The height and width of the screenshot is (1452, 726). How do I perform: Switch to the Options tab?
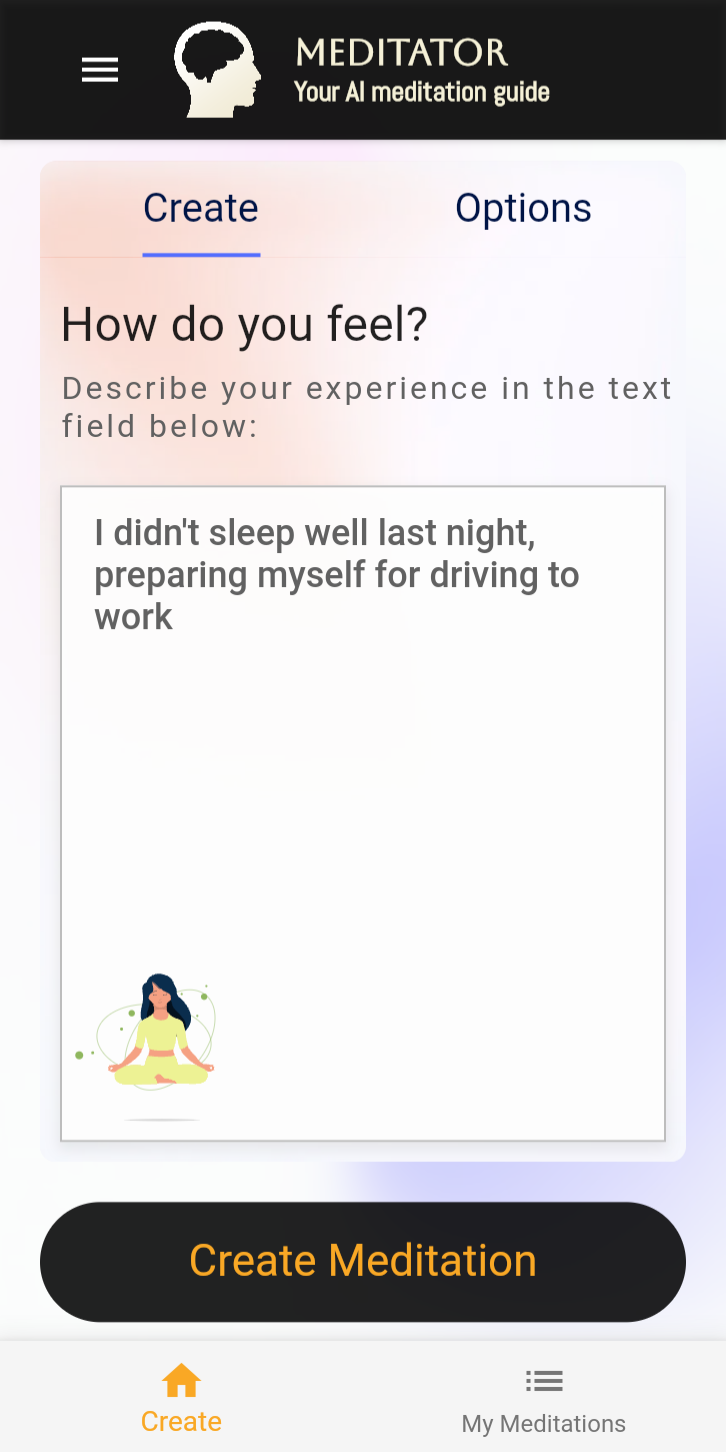click(523, 209)
